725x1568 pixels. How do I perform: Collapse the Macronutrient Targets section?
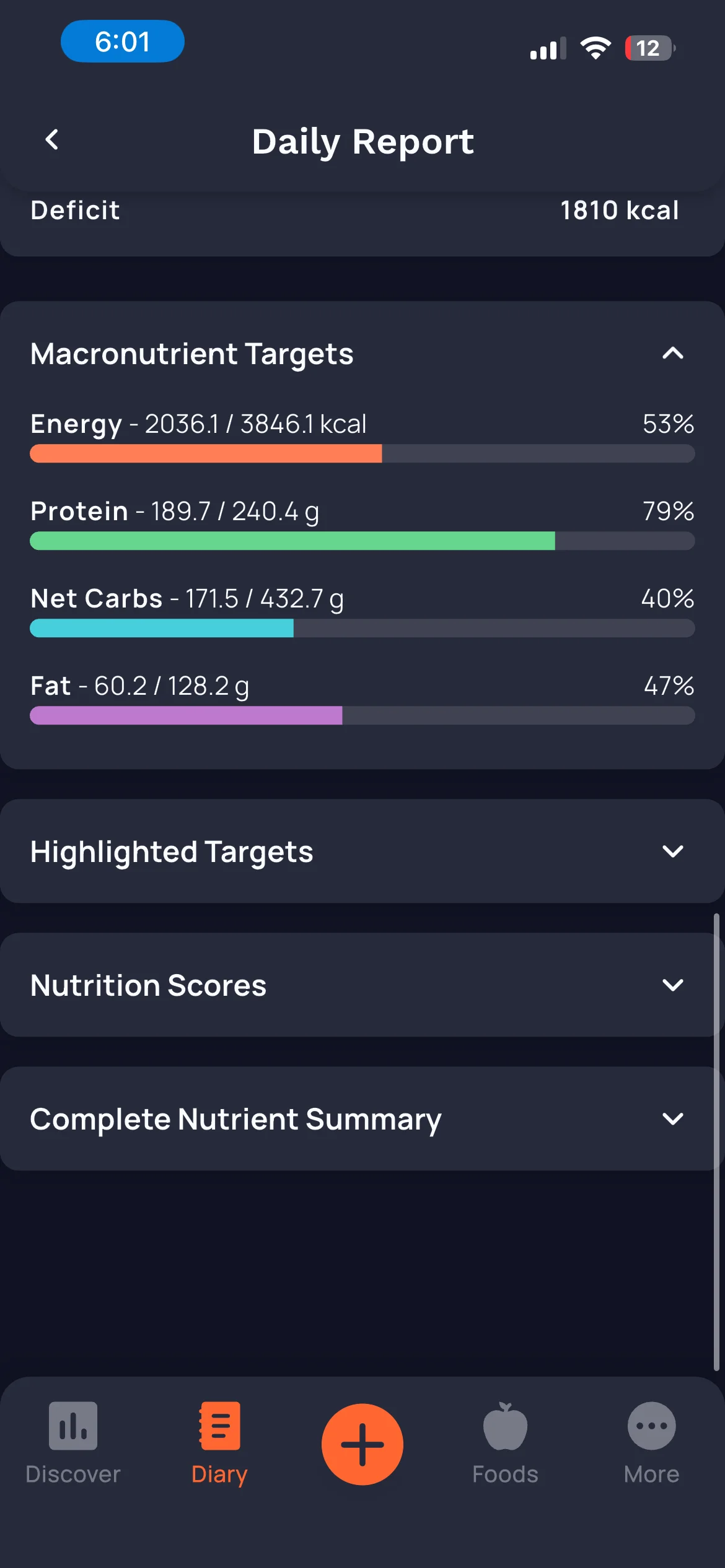pos(672,354)
